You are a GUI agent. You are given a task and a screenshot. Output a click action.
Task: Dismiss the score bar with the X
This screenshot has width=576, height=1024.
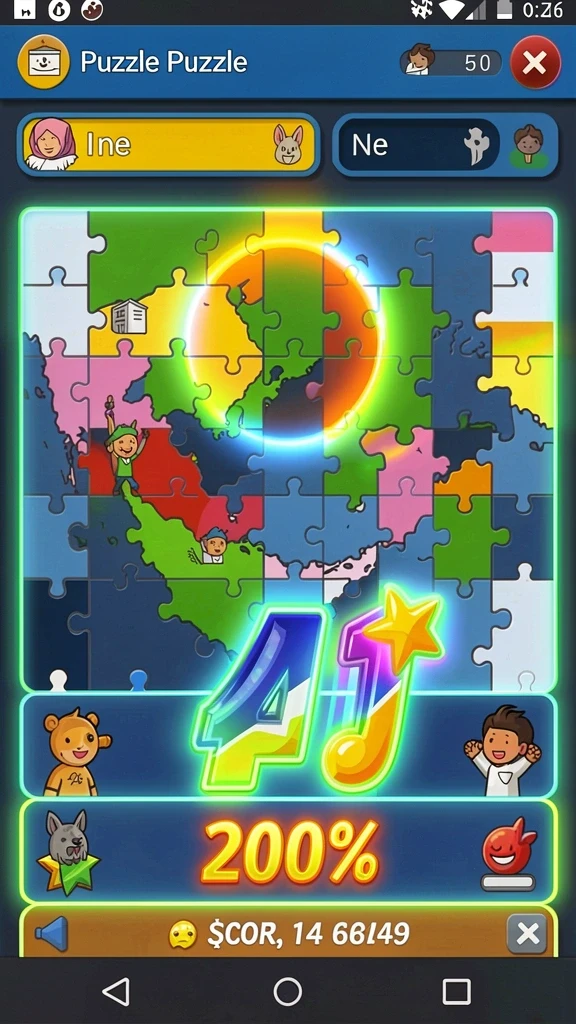pyautogui.click(x=527, y=935)
